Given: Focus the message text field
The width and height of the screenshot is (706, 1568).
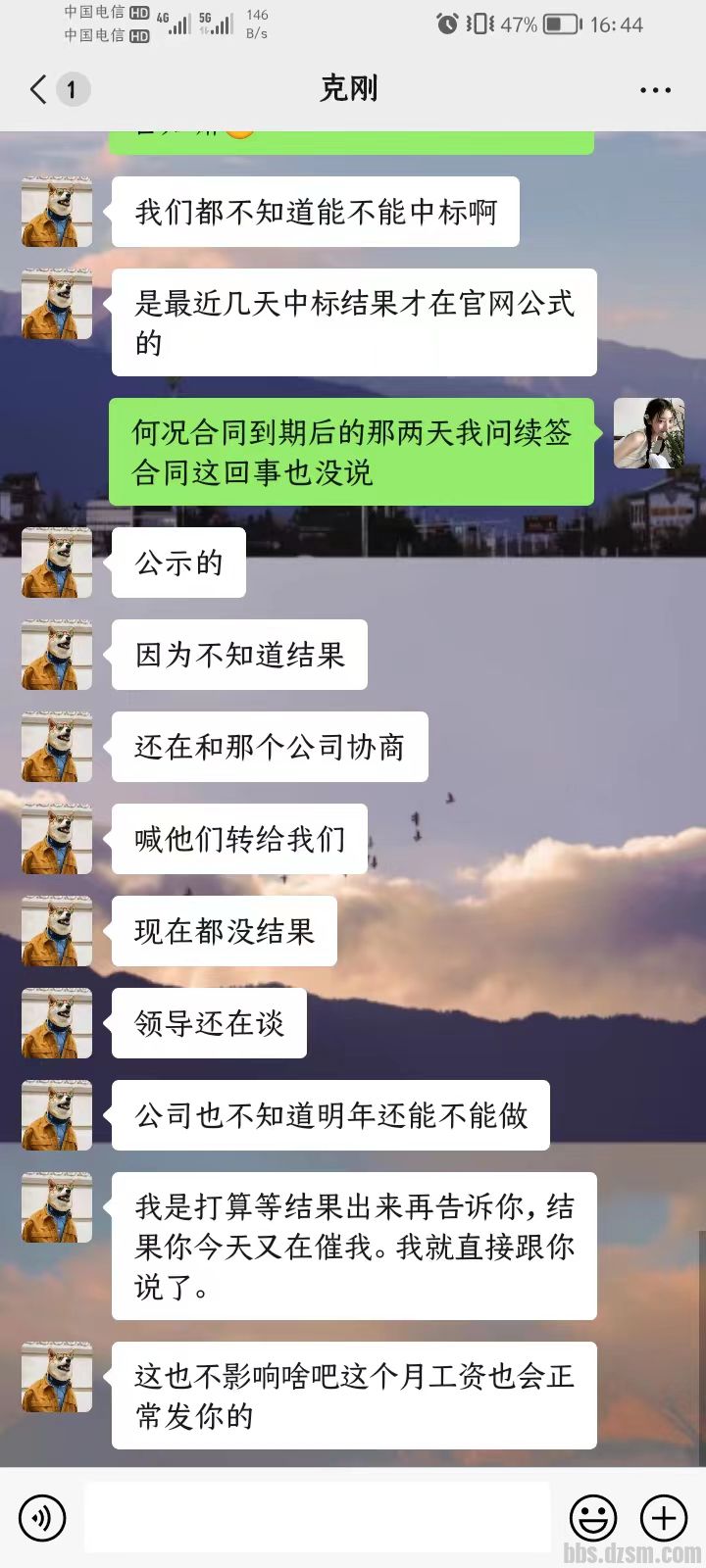Looking at the screenshot, I should pos(317,1518).
